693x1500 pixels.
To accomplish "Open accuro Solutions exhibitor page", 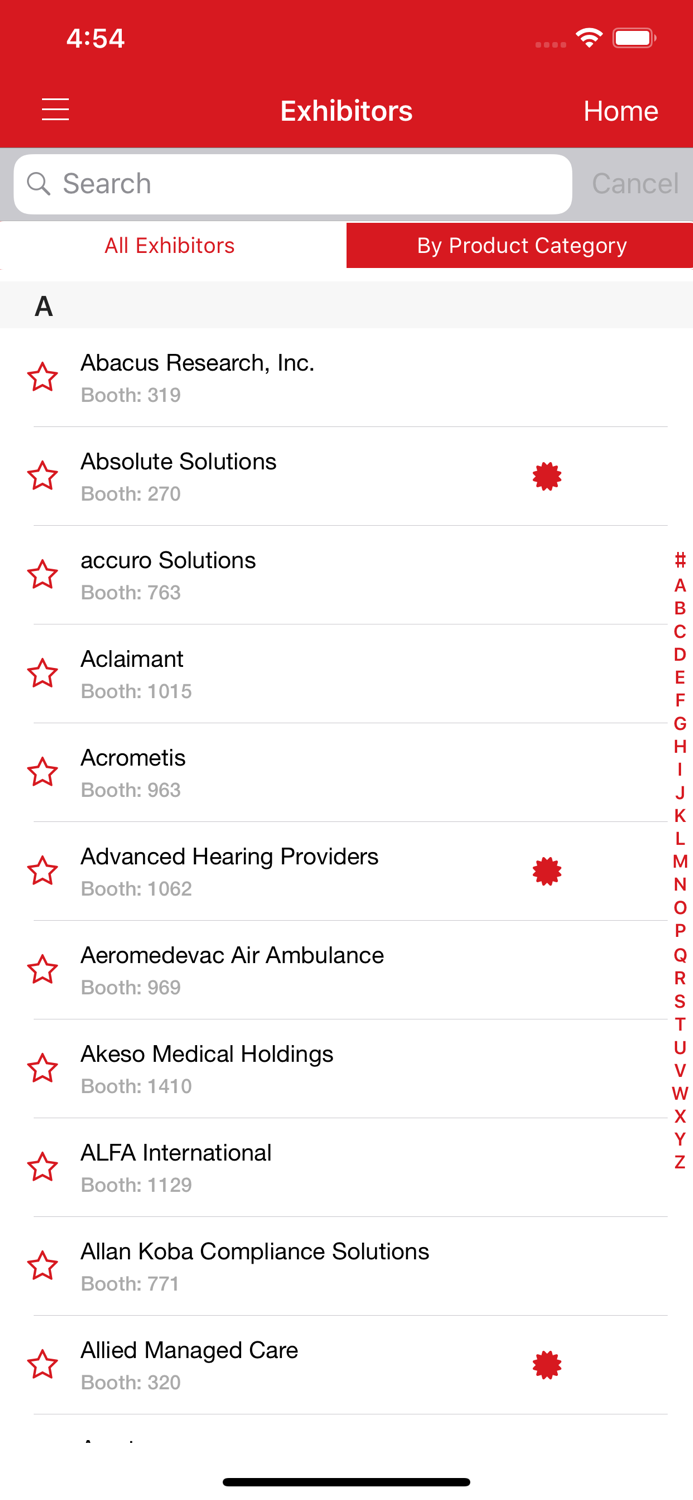I will (x=168, y=575).
